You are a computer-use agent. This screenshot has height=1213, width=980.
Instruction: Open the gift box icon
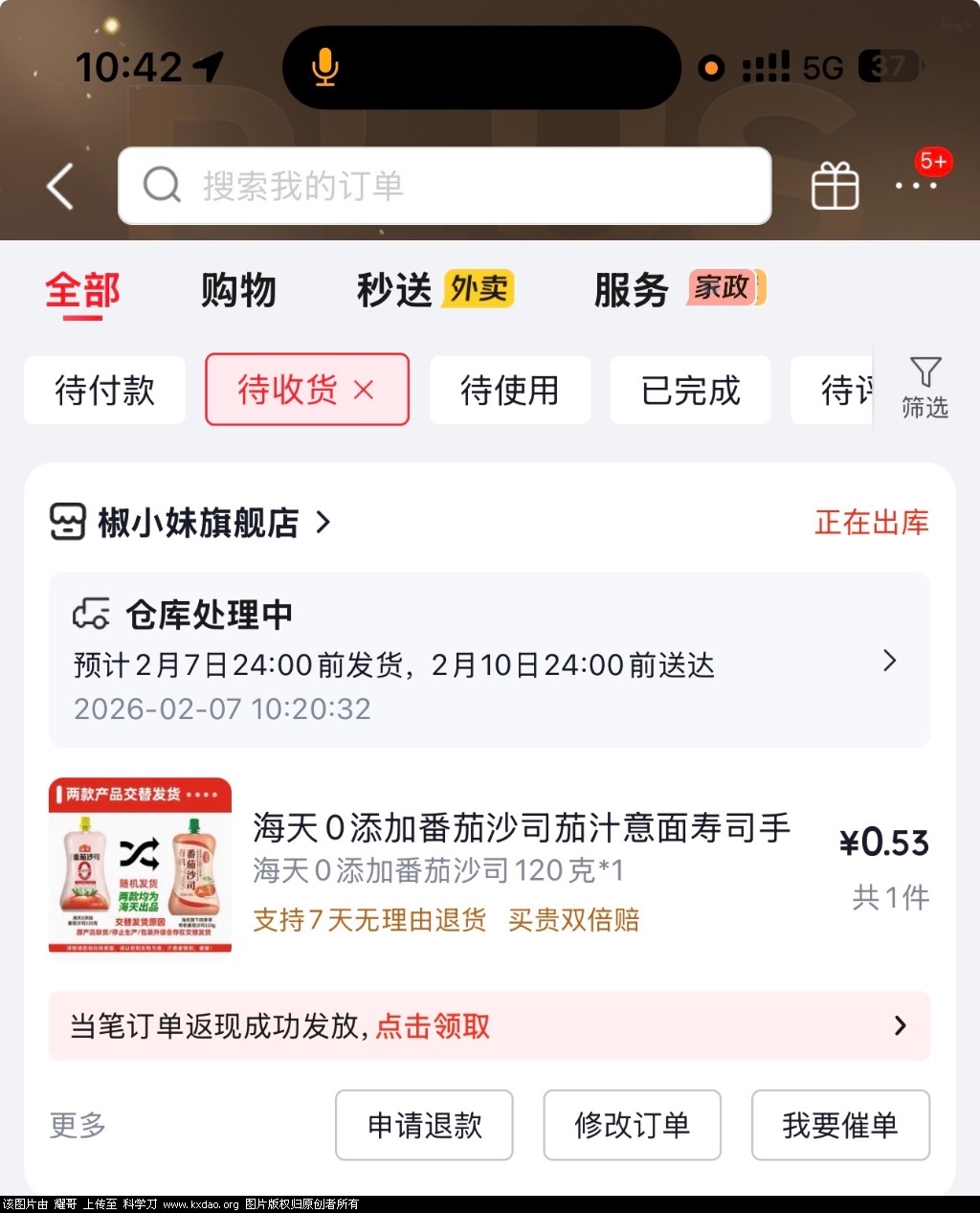[x=835, y=186]
